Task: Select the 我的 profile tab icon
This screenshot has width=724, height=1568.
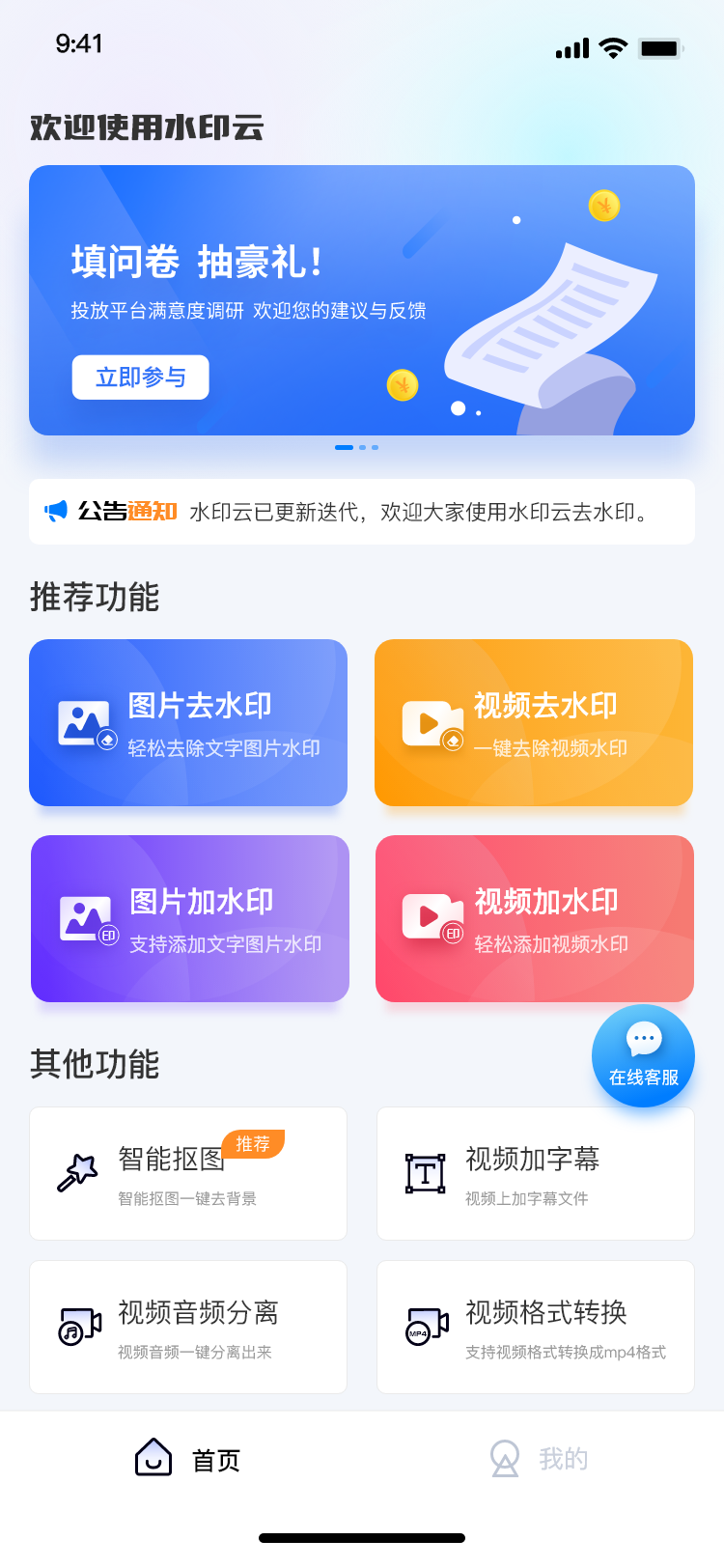Action: [506, 1458]
